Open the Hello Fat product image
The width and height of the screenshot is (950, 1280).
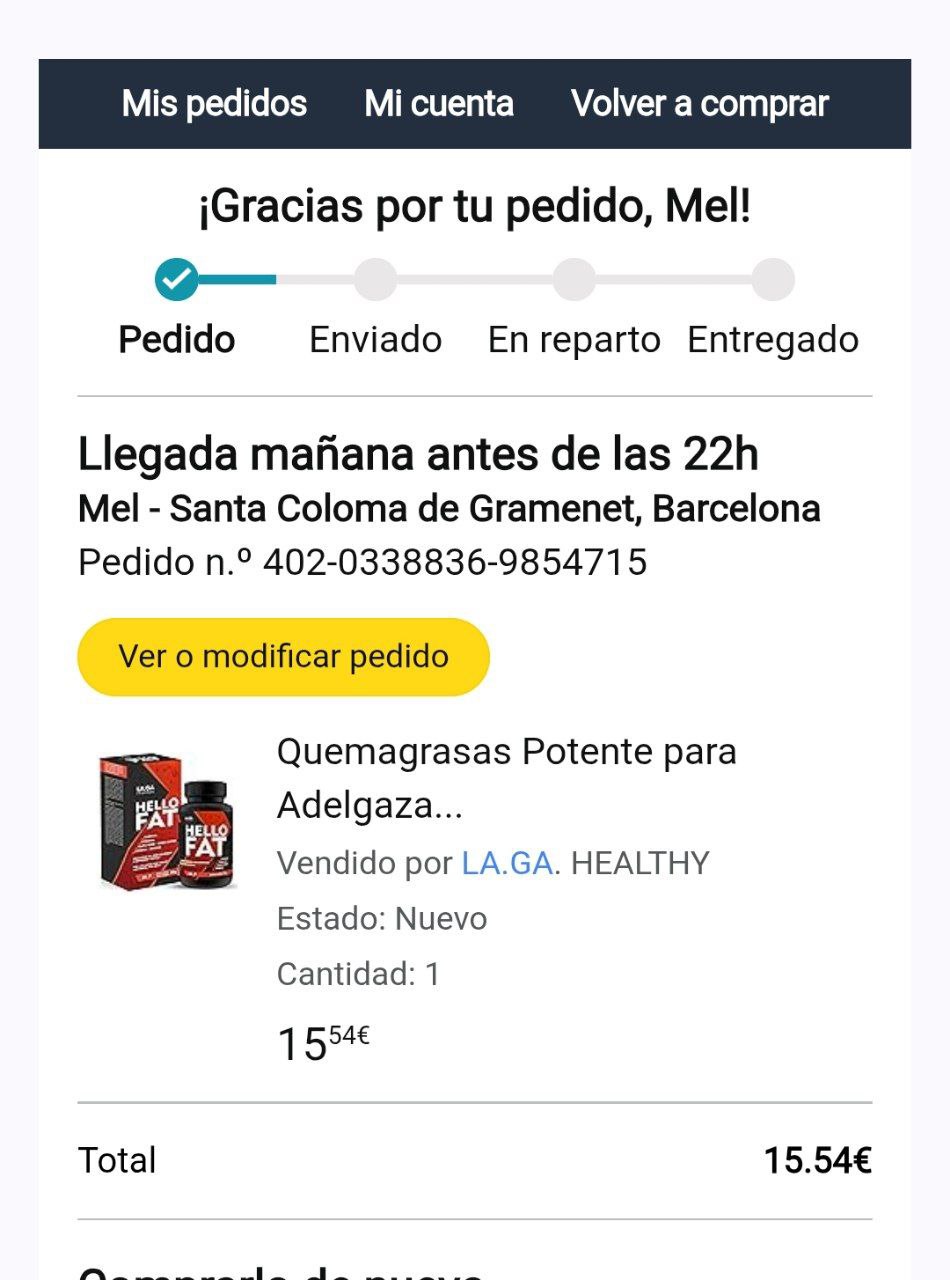click(x=168, y=822)
